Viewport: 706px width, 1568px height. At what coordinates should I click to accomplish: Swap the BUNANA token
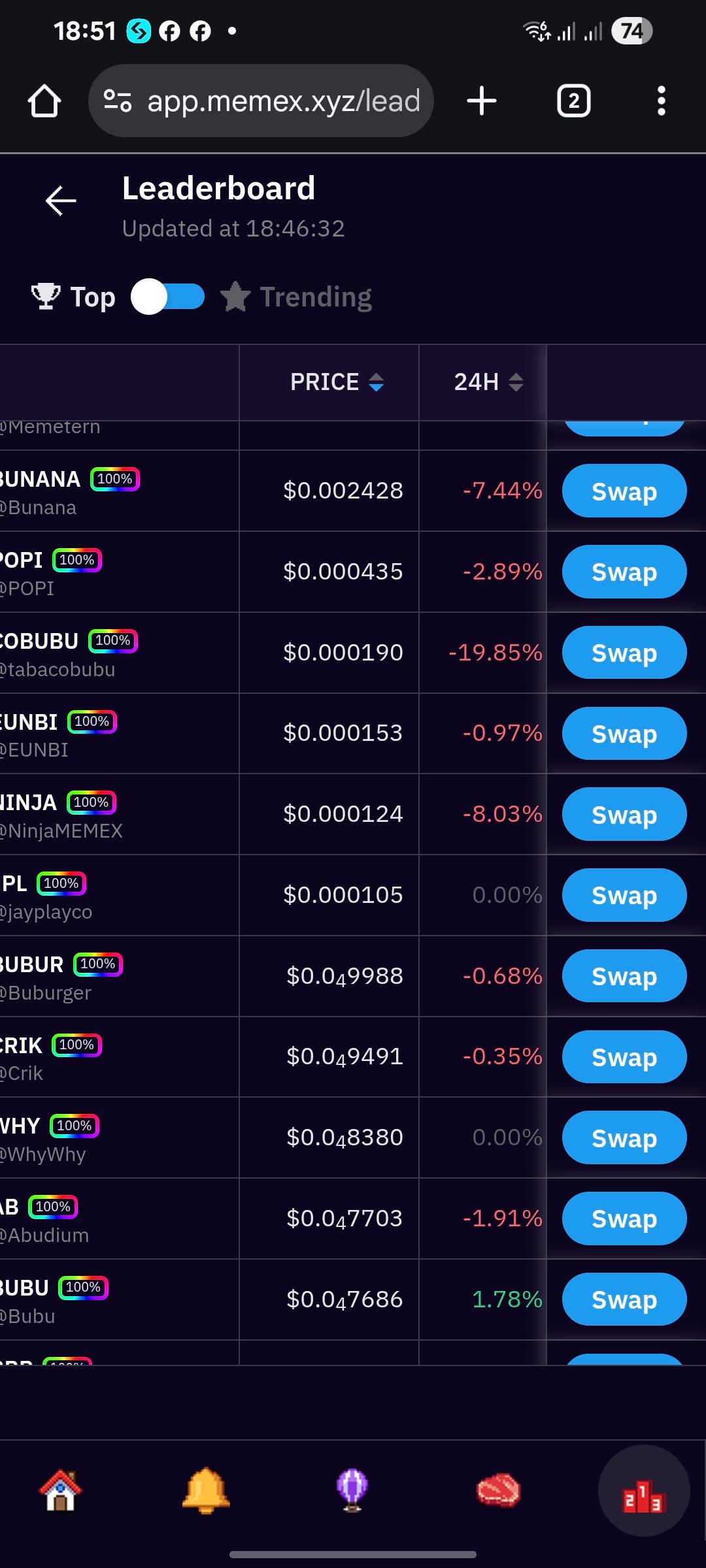point(624,491)
